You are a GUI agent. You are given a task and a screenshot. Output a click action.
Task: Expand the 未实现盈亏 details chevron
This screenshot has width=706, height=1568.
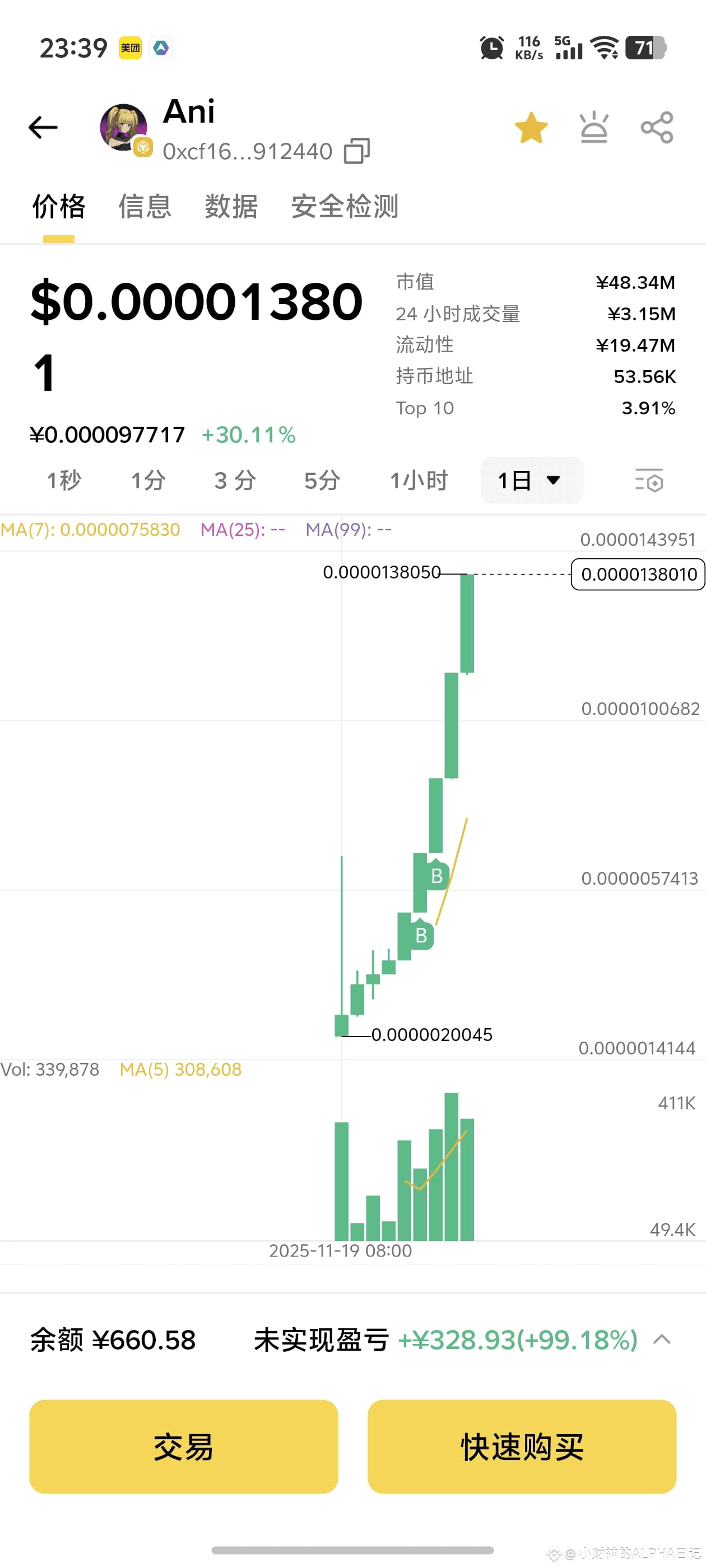tap(662, 1339)
